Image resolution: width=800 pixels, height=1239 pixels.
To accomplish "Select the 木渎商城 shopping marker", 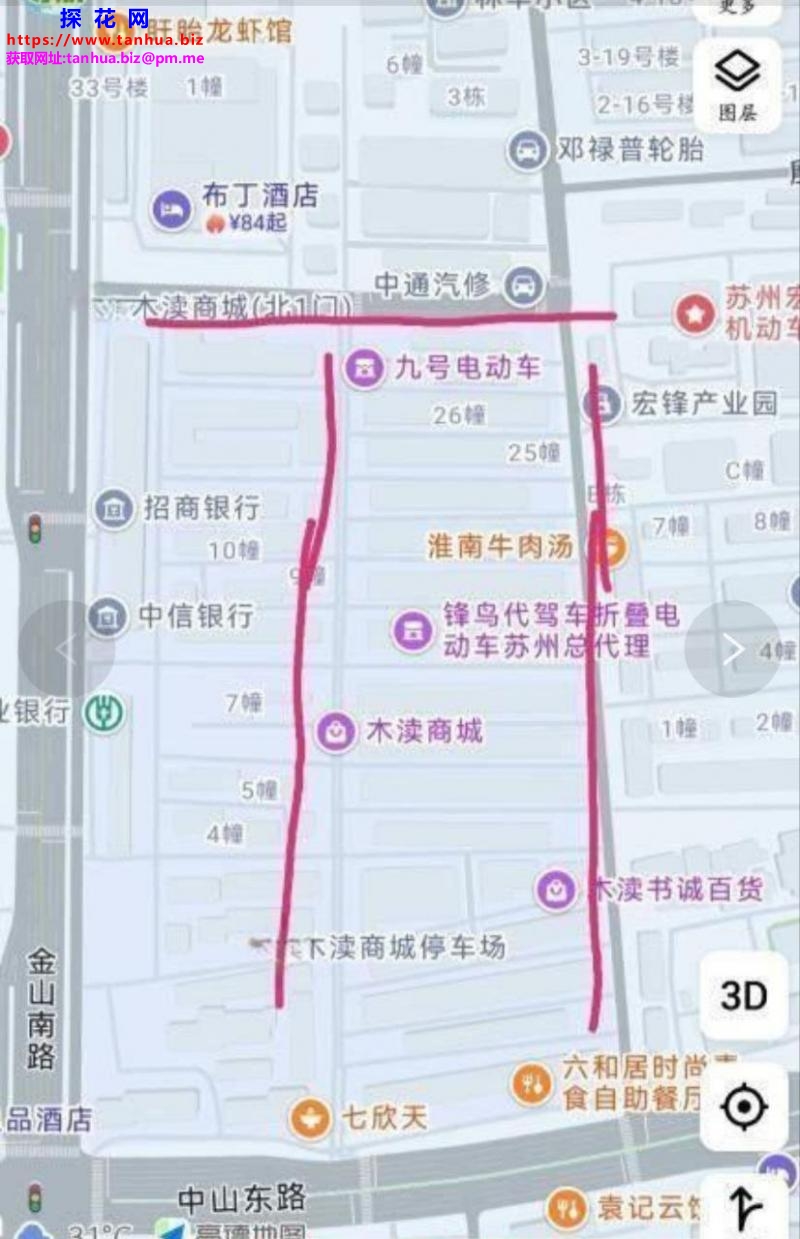I will pyautogui.click(x=336, y=731).
